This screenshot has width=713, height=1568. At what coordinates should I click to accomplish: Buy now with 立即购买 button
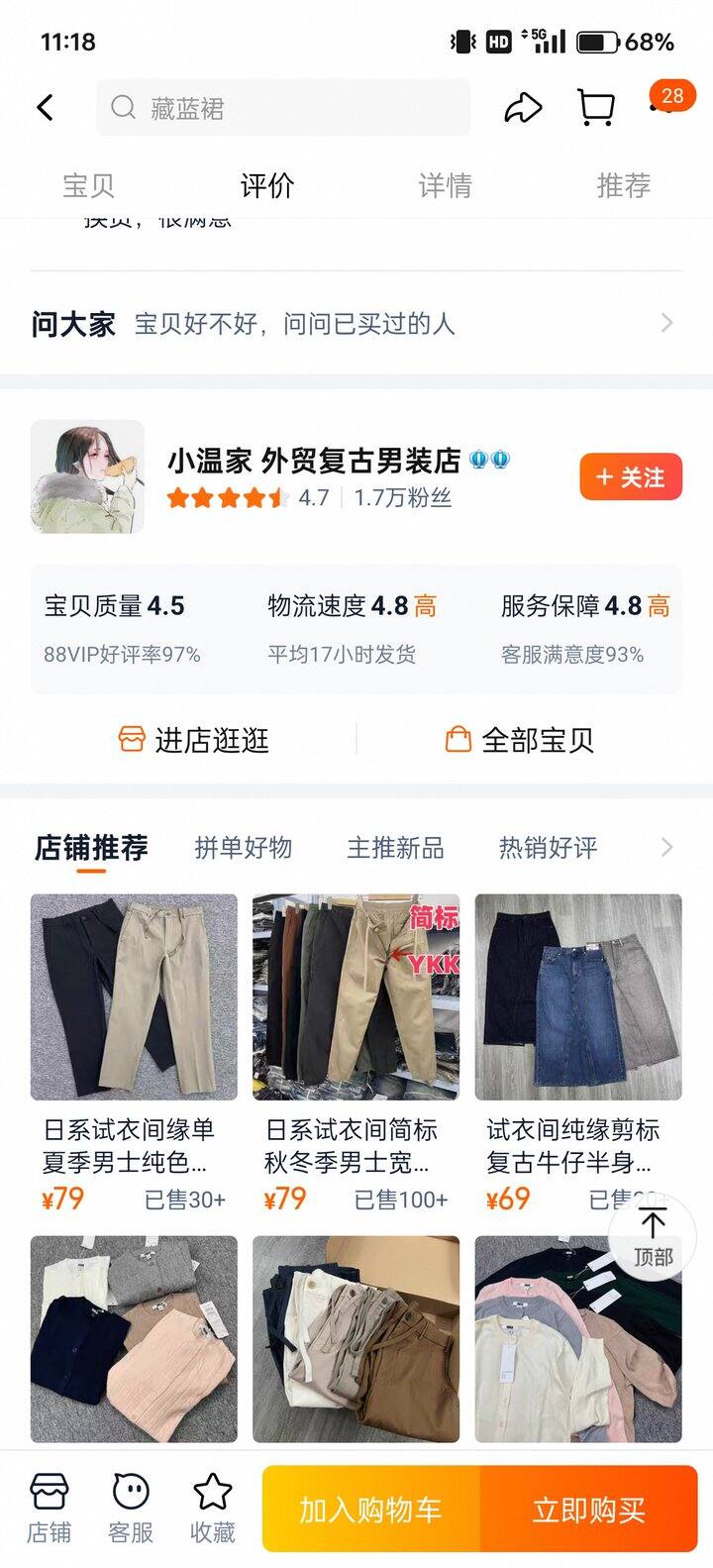[589, 1510]
